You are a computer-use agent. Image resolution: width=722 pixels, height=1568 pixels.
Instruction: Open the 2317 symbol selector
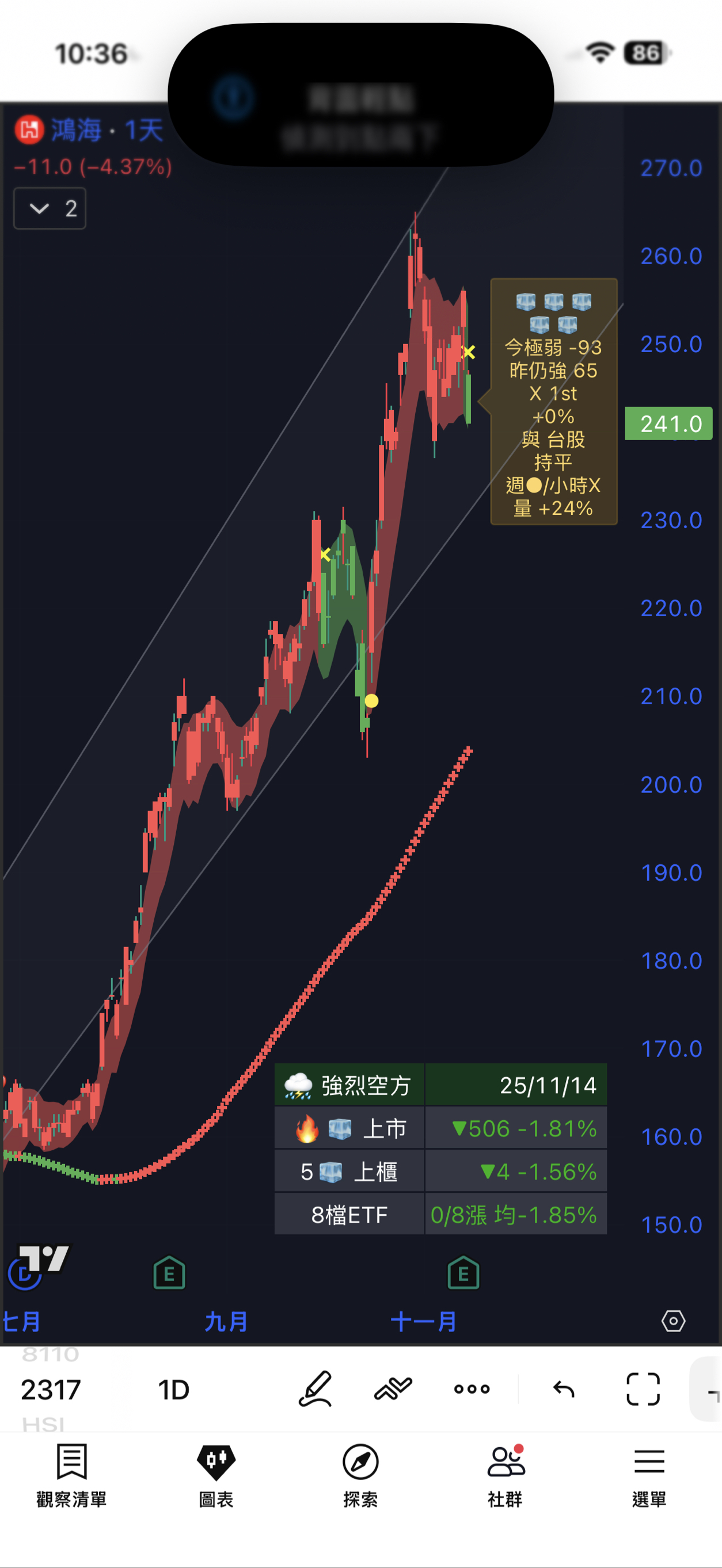[51, 1389]
